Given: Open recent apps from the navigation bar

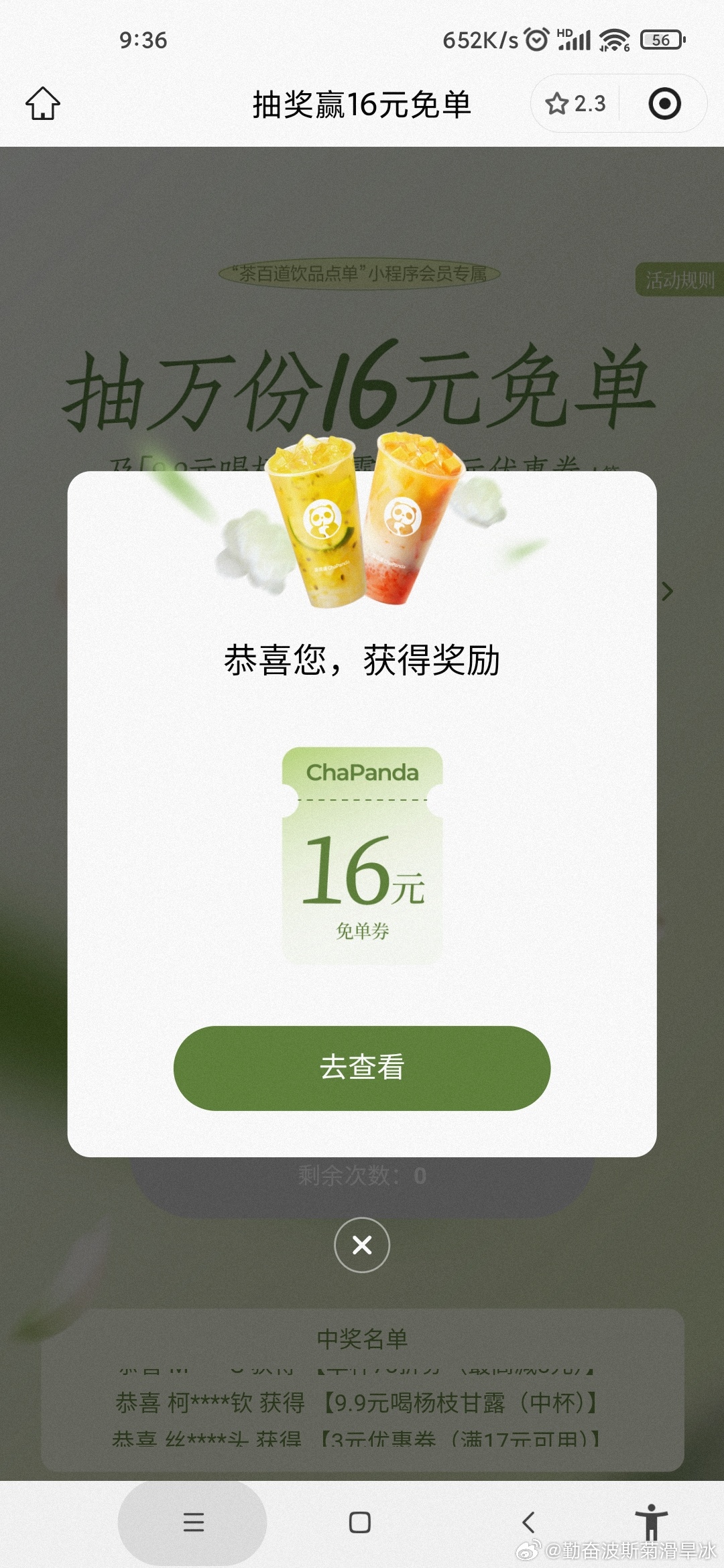Looking at the screenshot, I should (193, 1522).
